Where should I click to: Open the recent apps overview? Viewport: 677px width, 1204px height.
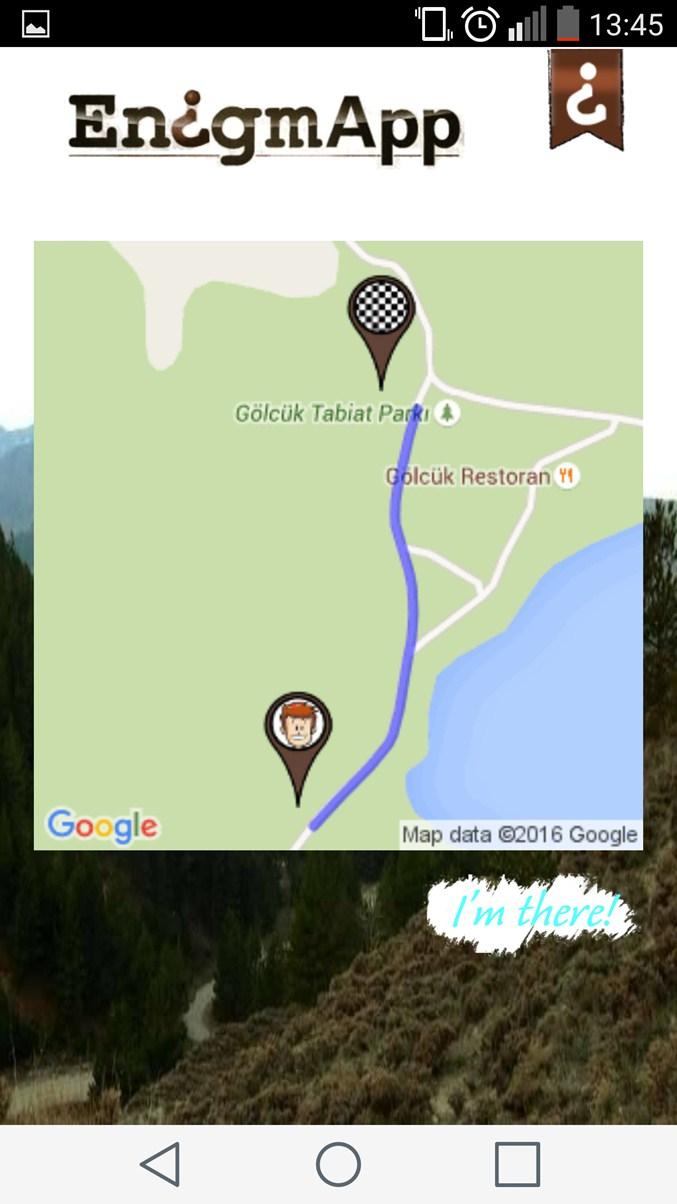pyautogui.click(x=517, y=1164)
